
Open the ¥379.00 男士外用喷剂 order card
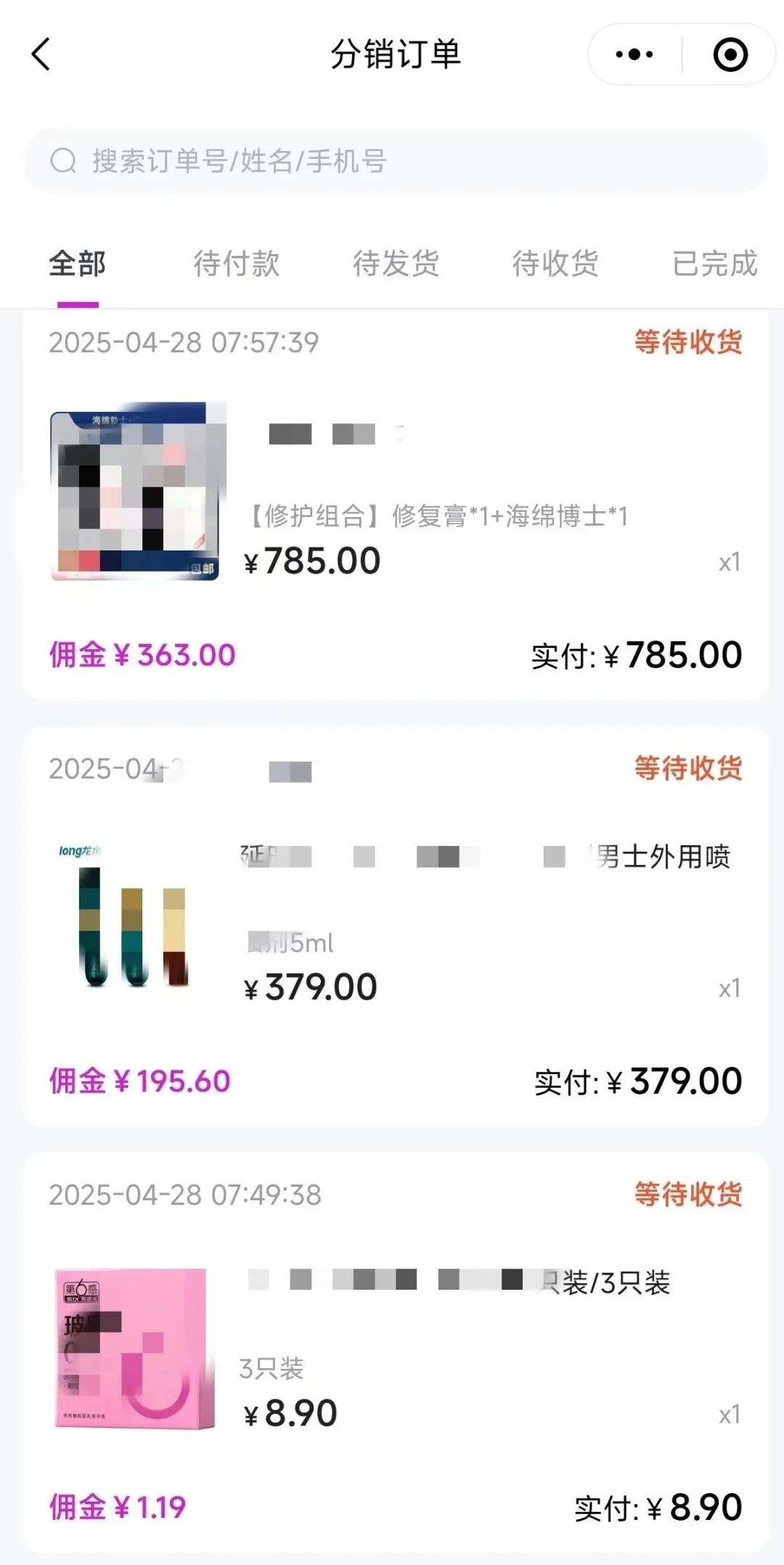click(396, 927)
